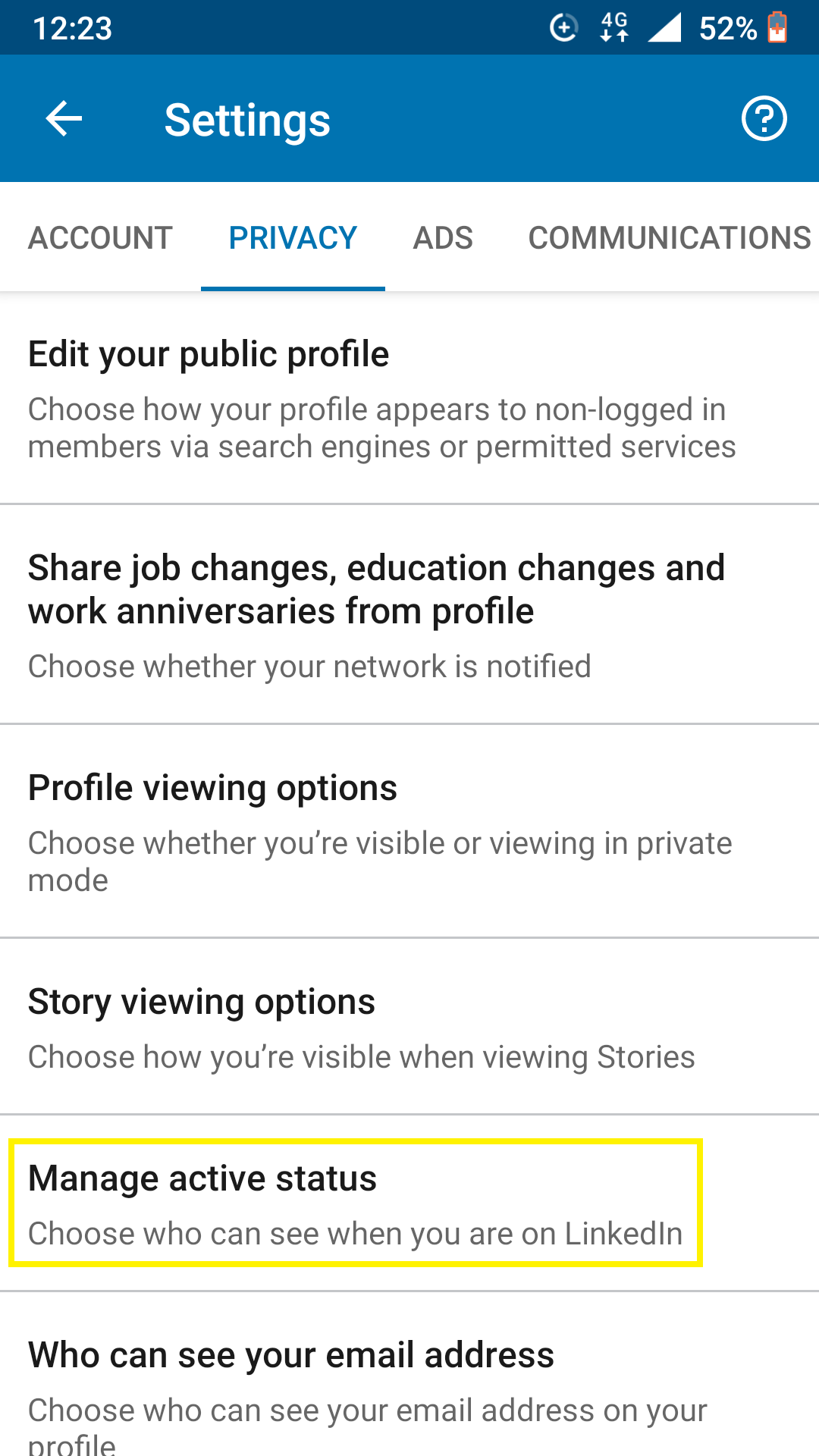Viewport: 819px width, 1456px height.
Task: Click the battery indicator in status bar
Action: [778, 27]
